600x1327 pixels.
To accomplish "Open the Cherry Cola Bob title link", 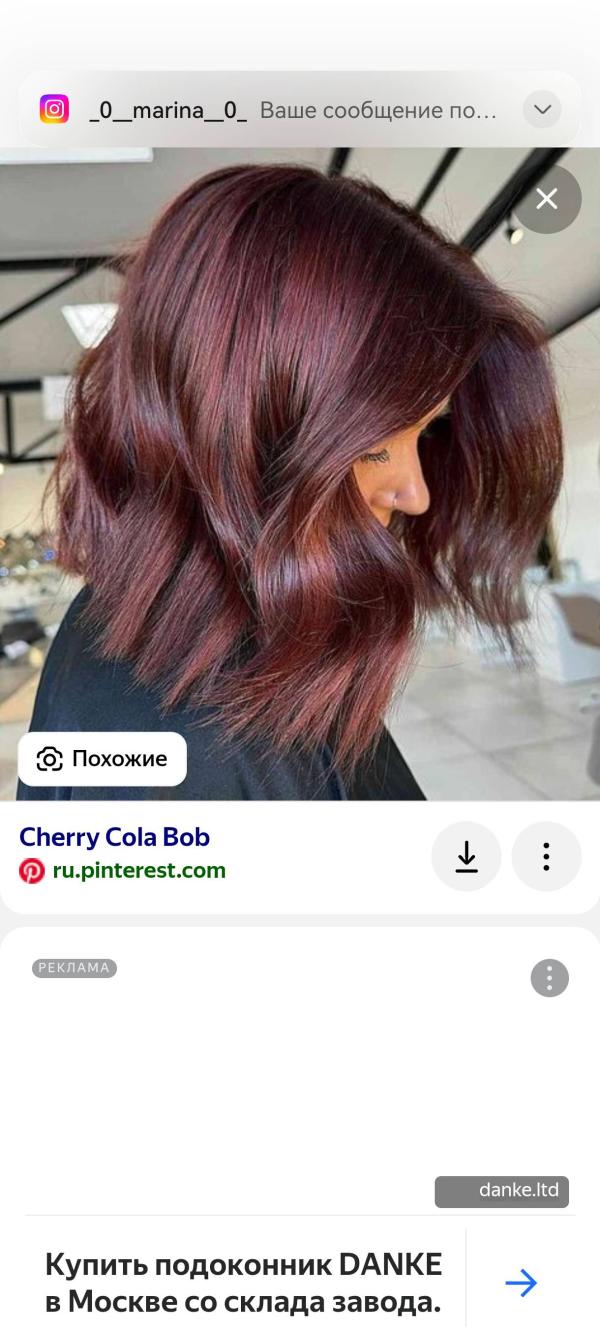I will coord(115,836).
